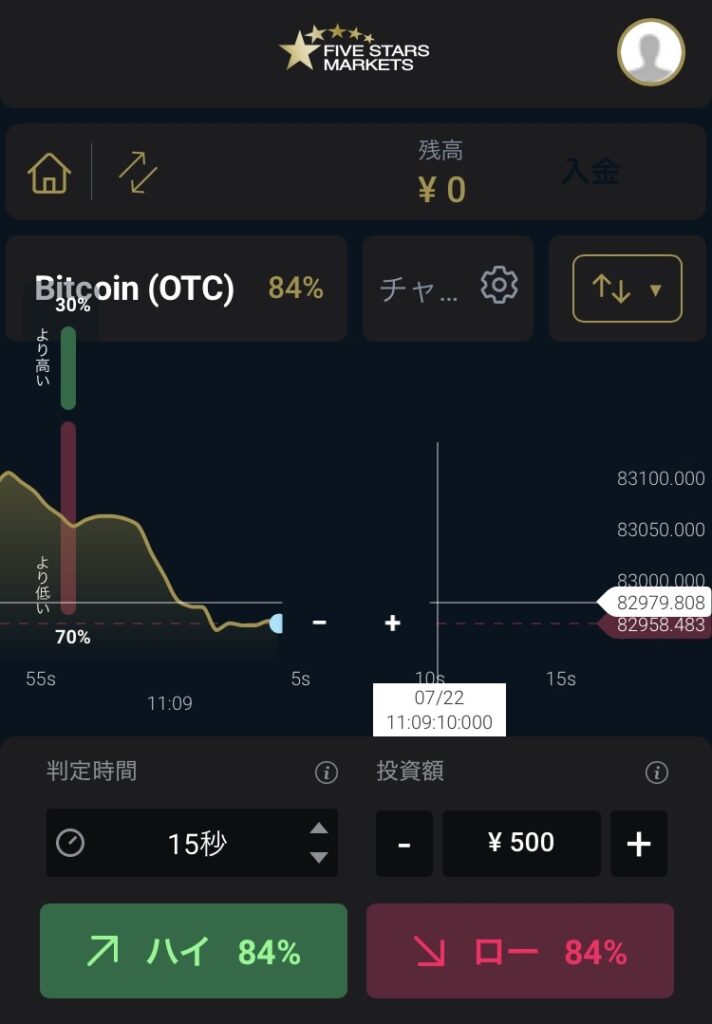Open the profile avatar

651,52
